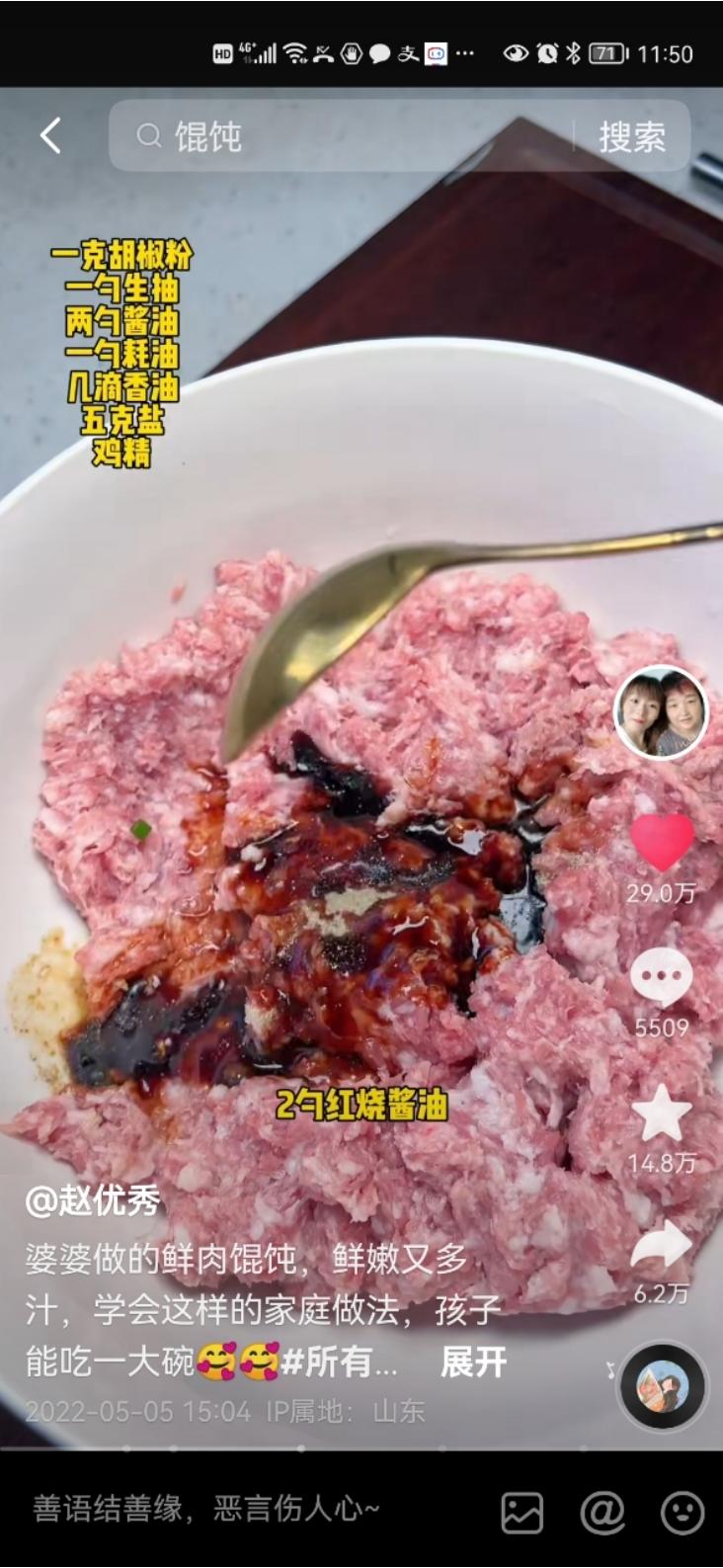Viewport: 723px width, 1568px height.
Task: Open @赵优秀 username link
Action: click(x=93, y=1200)
